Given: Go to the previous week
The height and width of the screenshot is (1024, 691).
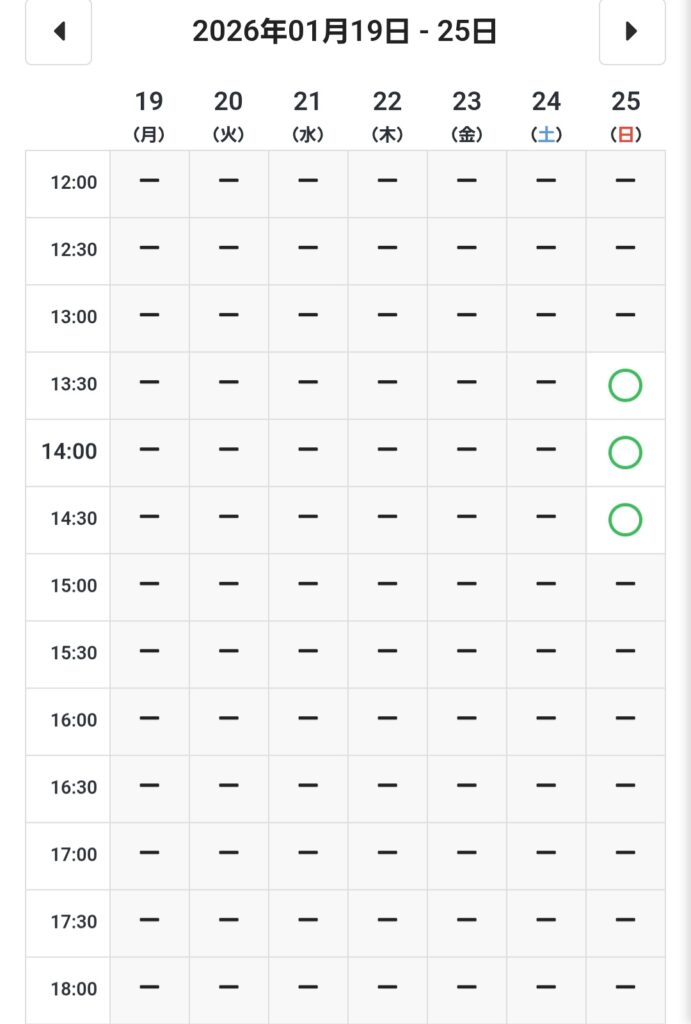Looking at the screenshot, I should tap(58, 32).
